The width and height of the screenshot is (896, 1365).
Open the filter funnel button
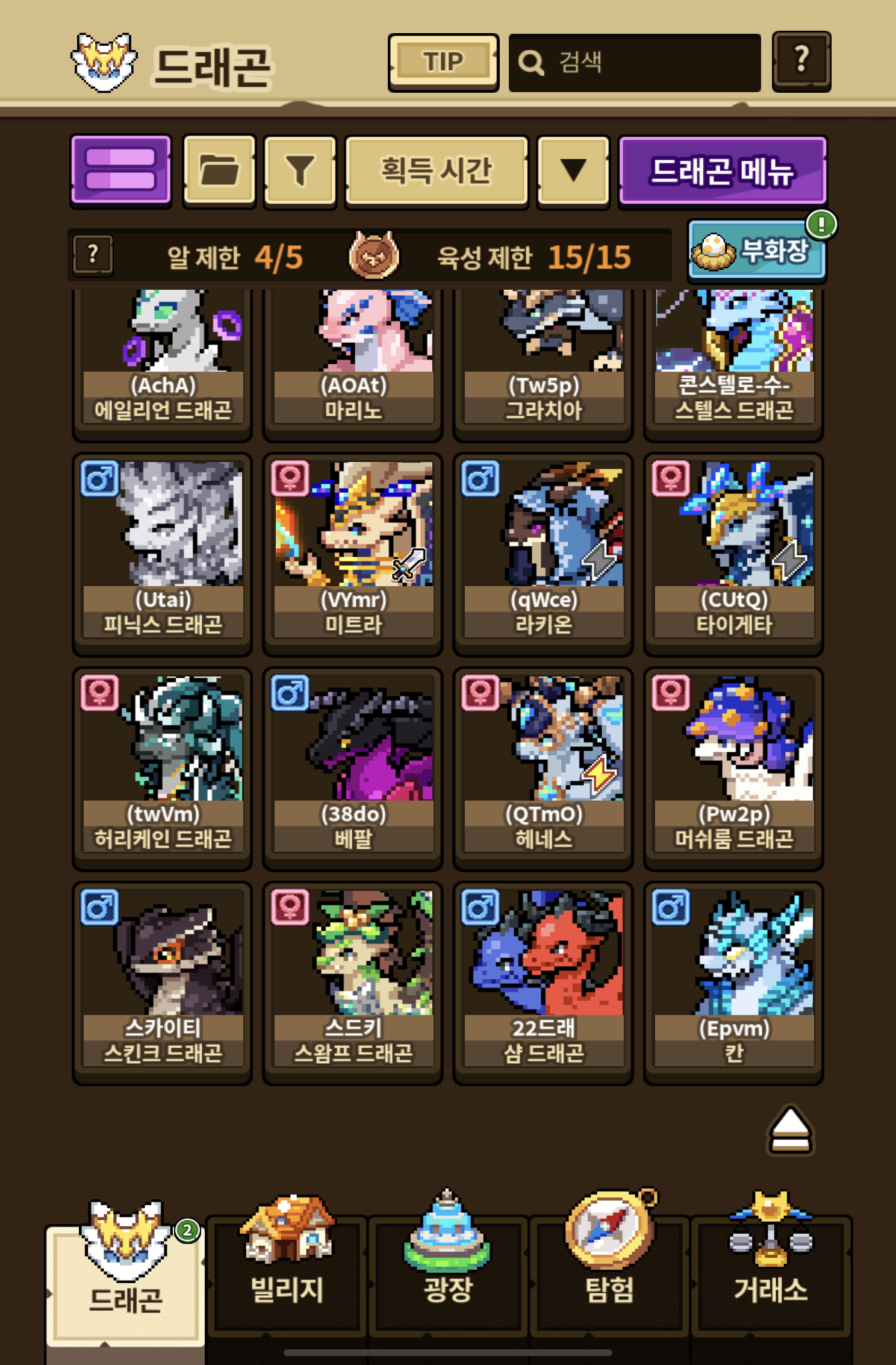[300, 170]
